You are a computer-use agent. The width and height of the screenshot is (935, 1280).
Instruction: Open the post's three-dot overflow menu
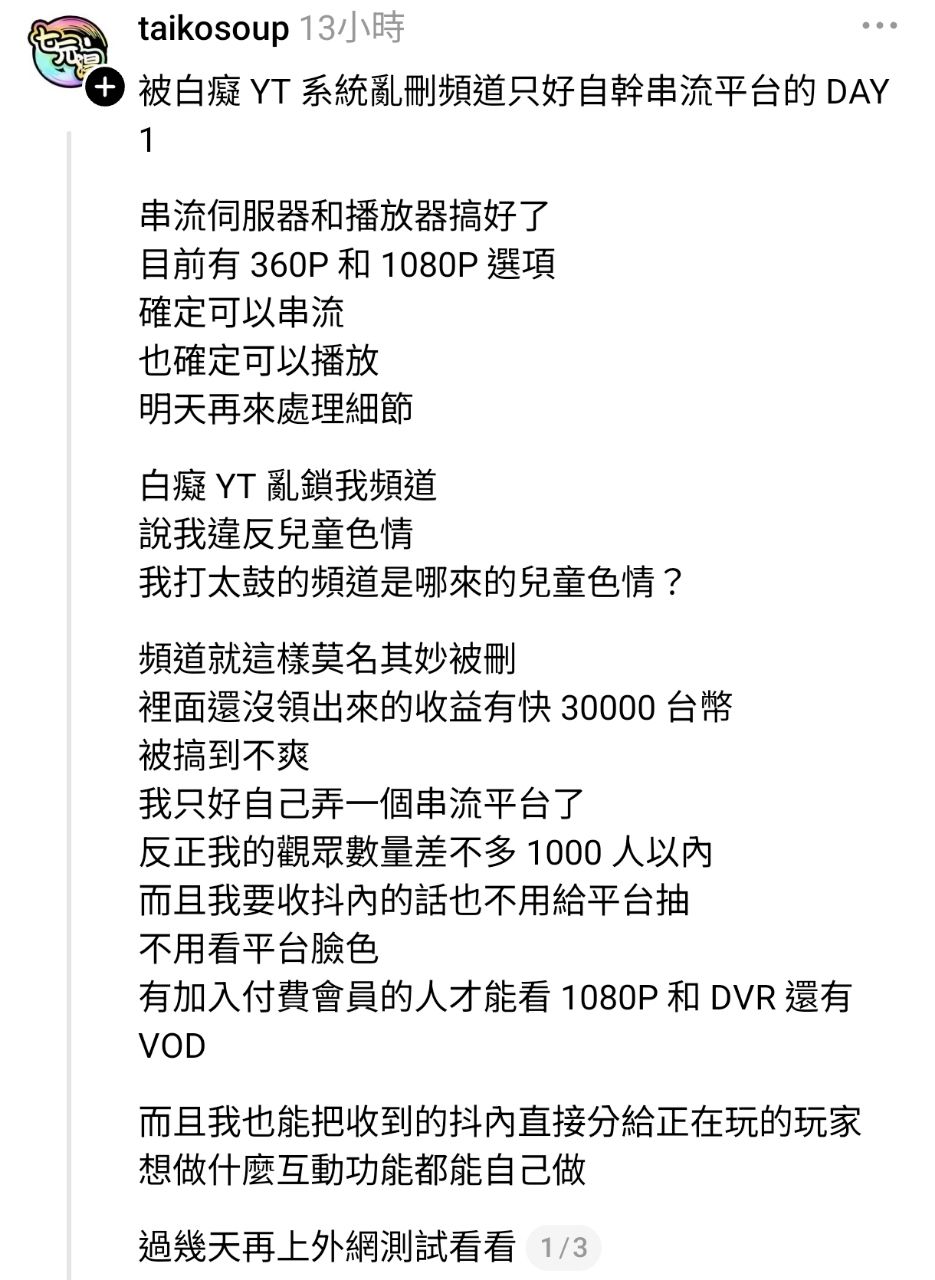pos(878,27)
